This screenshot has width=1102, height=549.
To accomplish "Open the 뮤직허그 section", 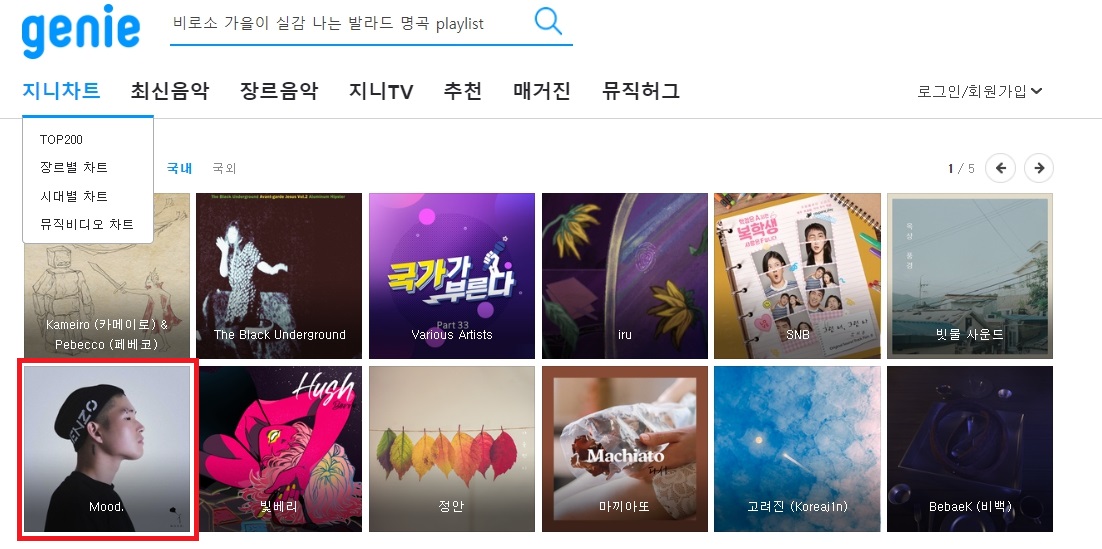I will (641, 91).
